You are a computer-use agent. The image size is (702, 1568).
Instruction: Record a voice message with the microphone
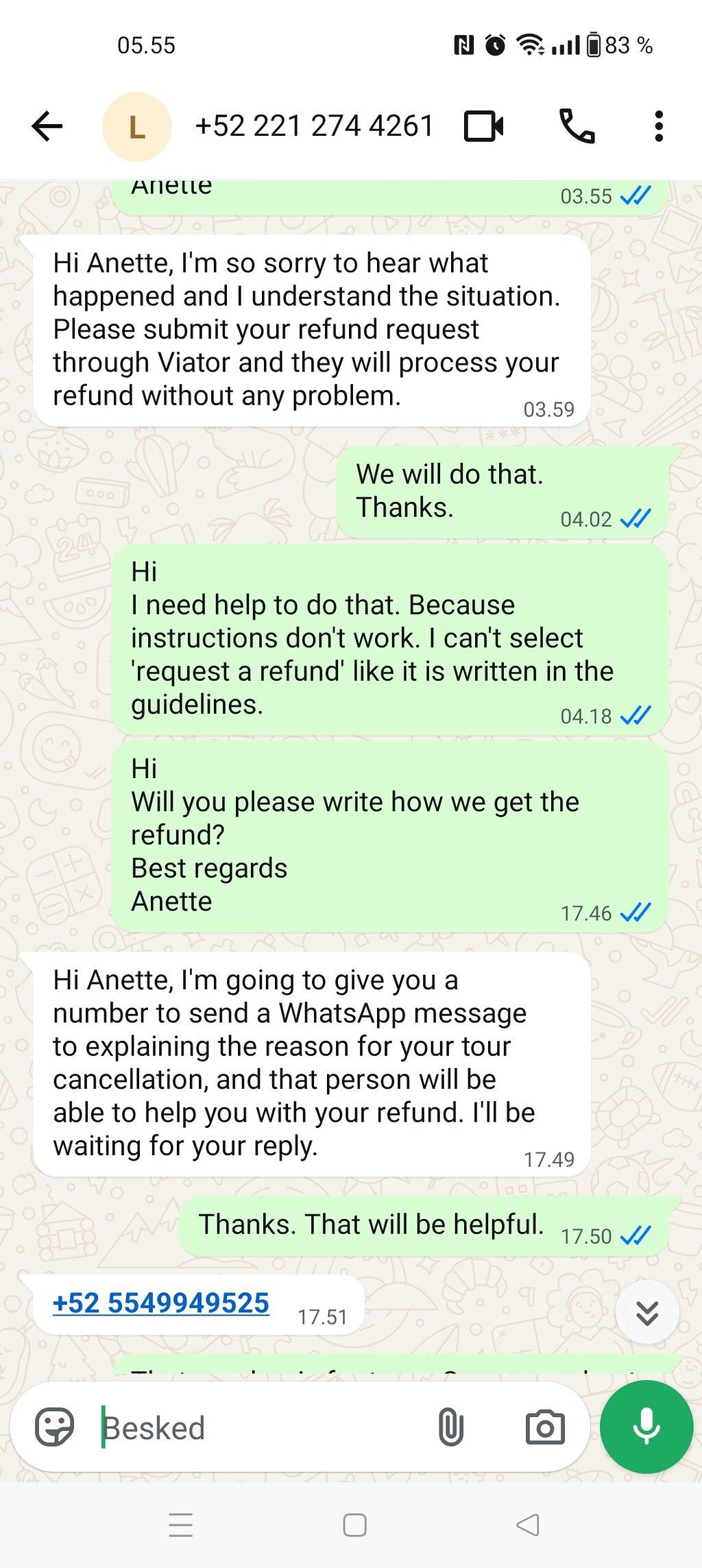646,1427
